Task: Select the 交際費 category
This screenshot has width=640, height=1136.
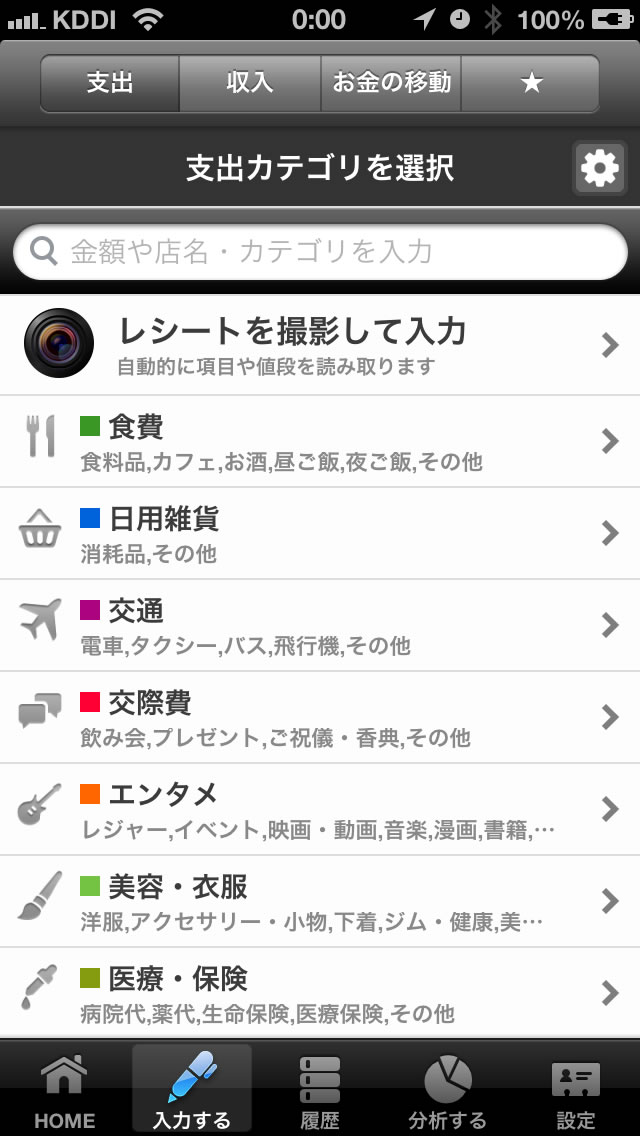Action: coord(320,717)
